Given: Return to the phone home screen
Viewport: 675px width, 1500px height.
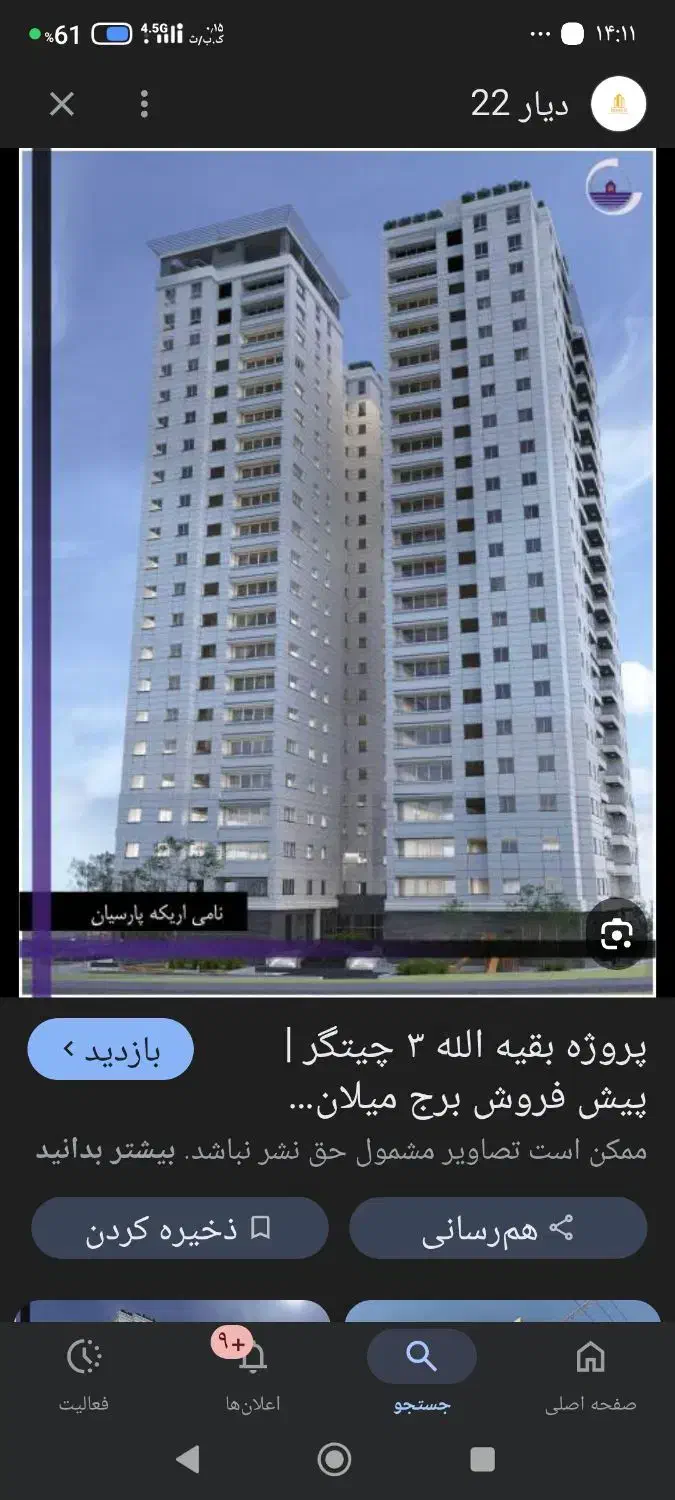Looking at the screenshot, I should 334,1460.
